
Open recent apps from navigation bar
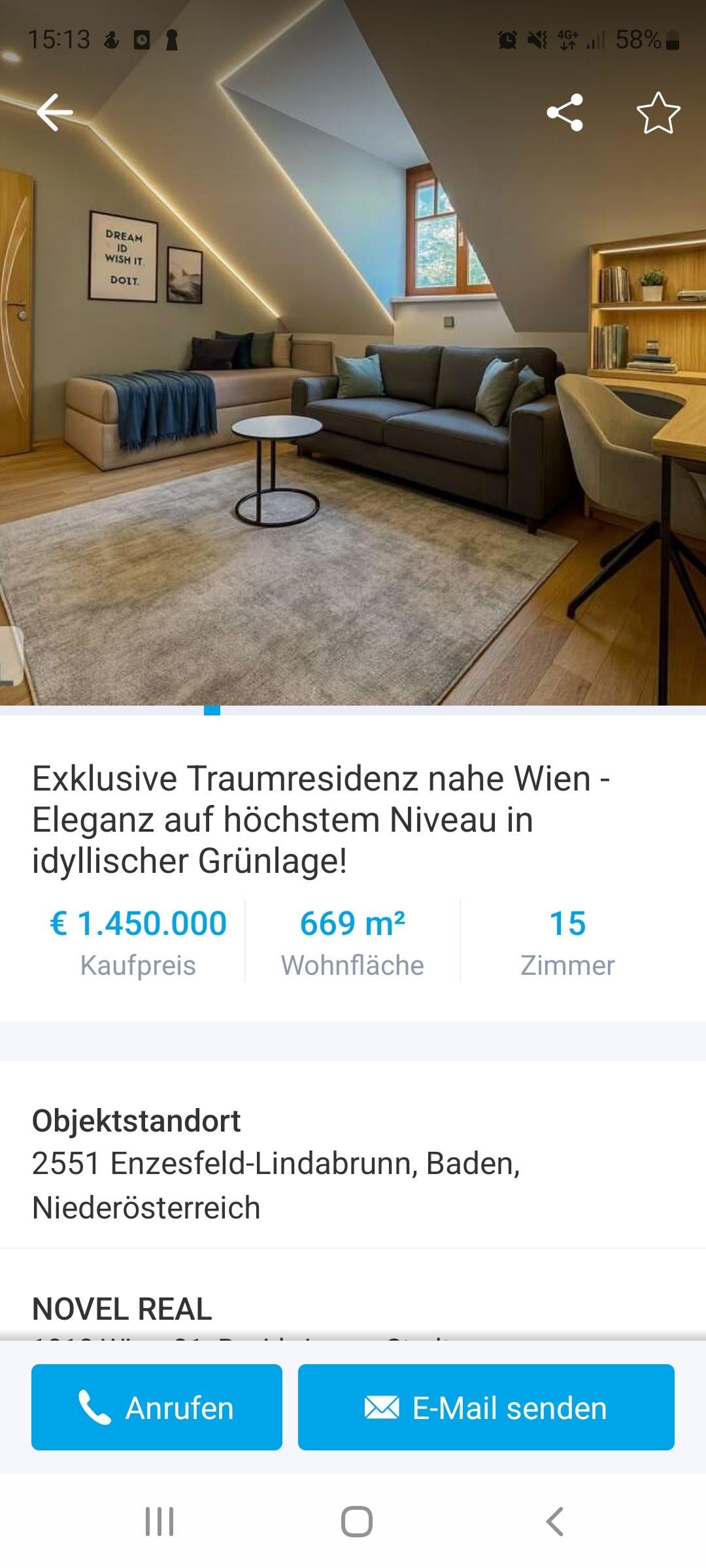tap(159, 1521)
